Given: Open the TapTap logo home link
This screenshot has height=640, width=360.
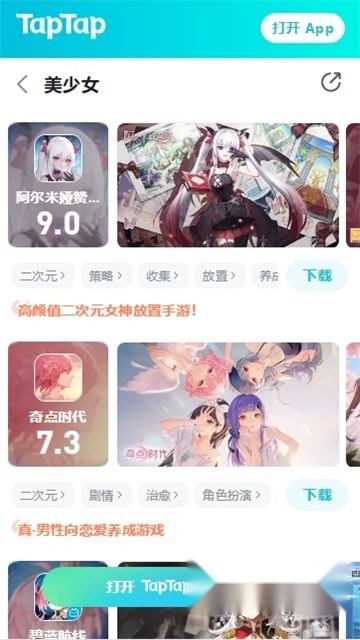Looking at the screenshot, I should [x=61, y=26].
